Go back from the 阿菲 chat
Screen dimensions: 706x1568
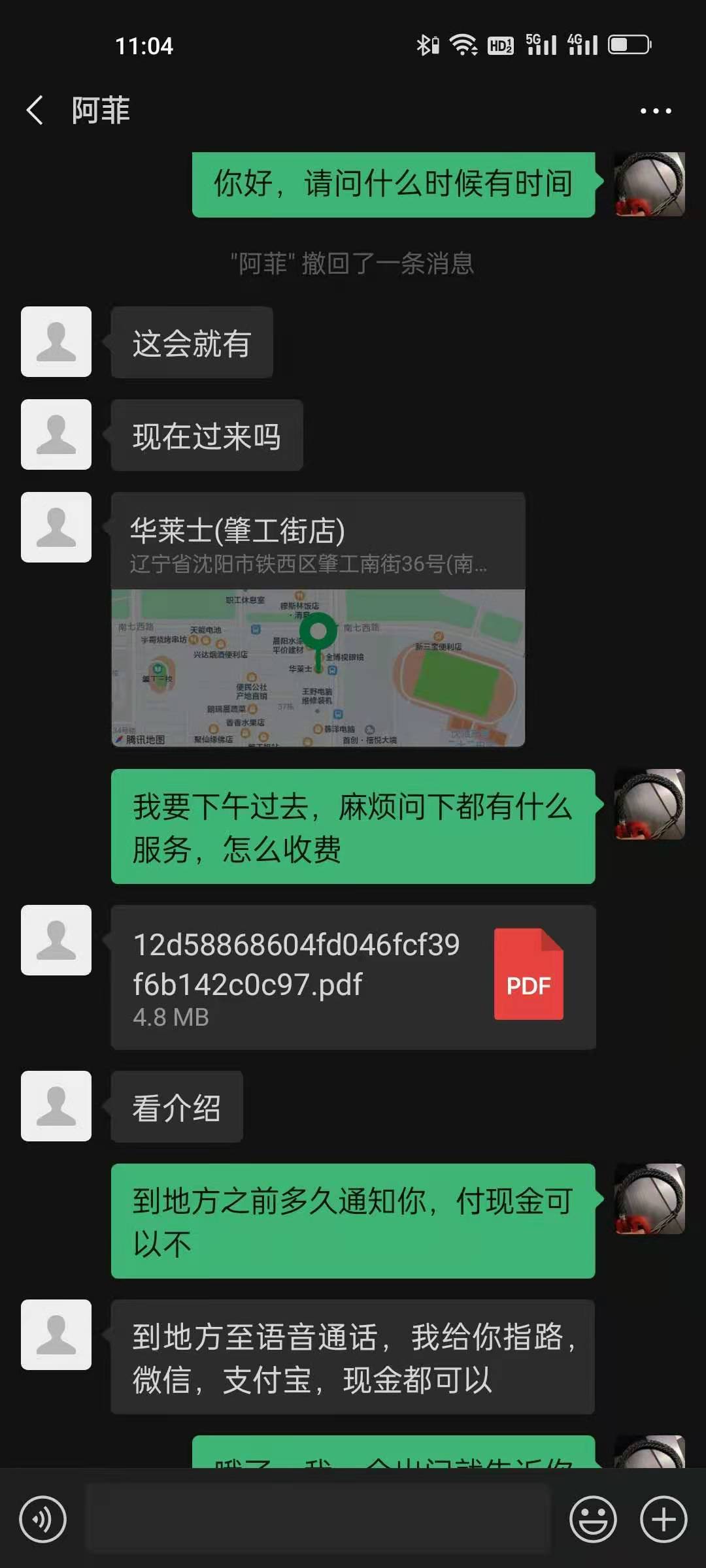35,110
